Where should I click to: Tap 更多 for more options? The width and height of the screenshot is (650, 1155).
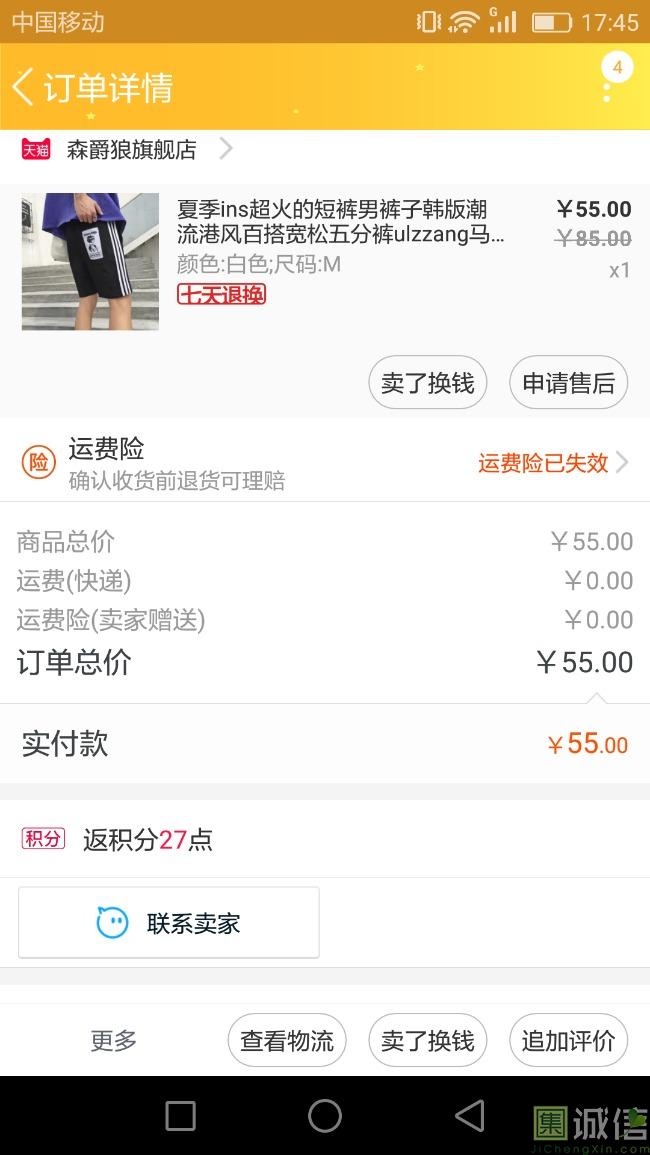[113, 1040]
